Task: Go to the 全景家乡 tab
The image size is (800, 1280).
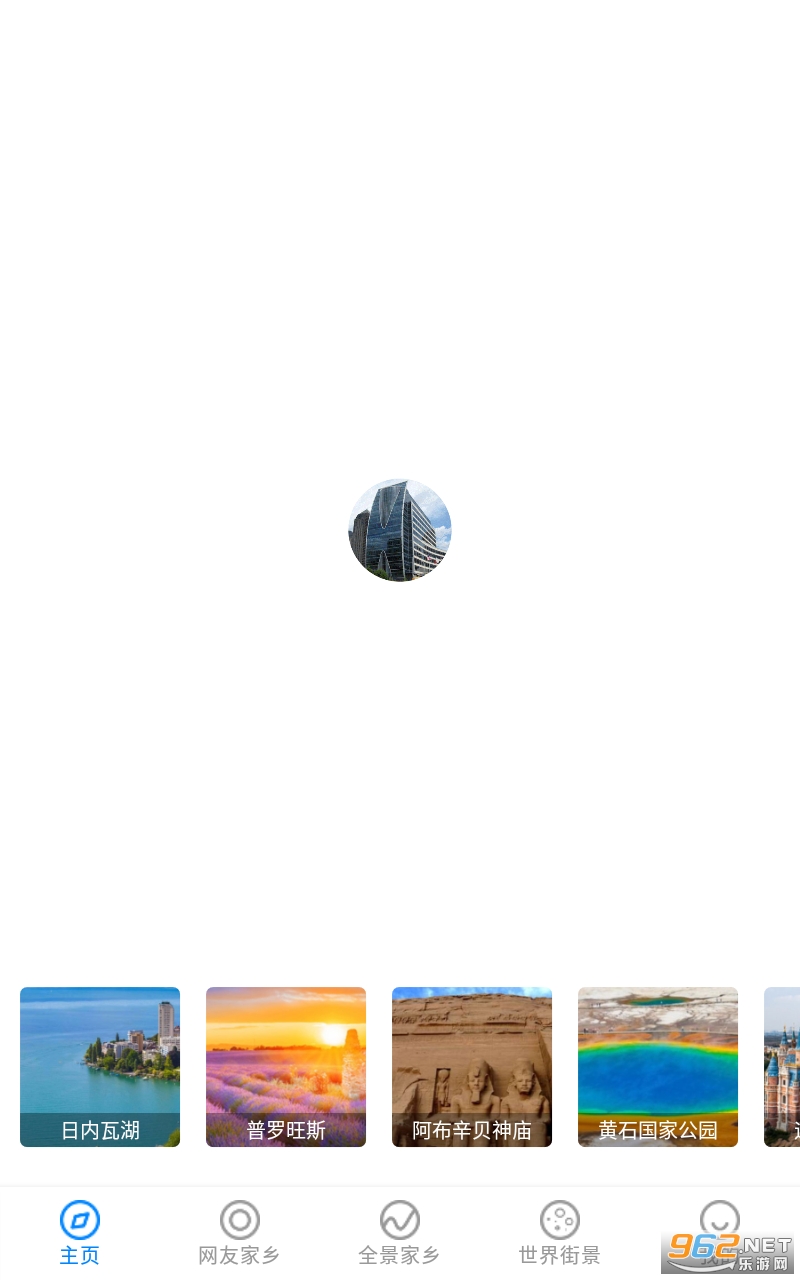Action: (x=399, y=1233)
